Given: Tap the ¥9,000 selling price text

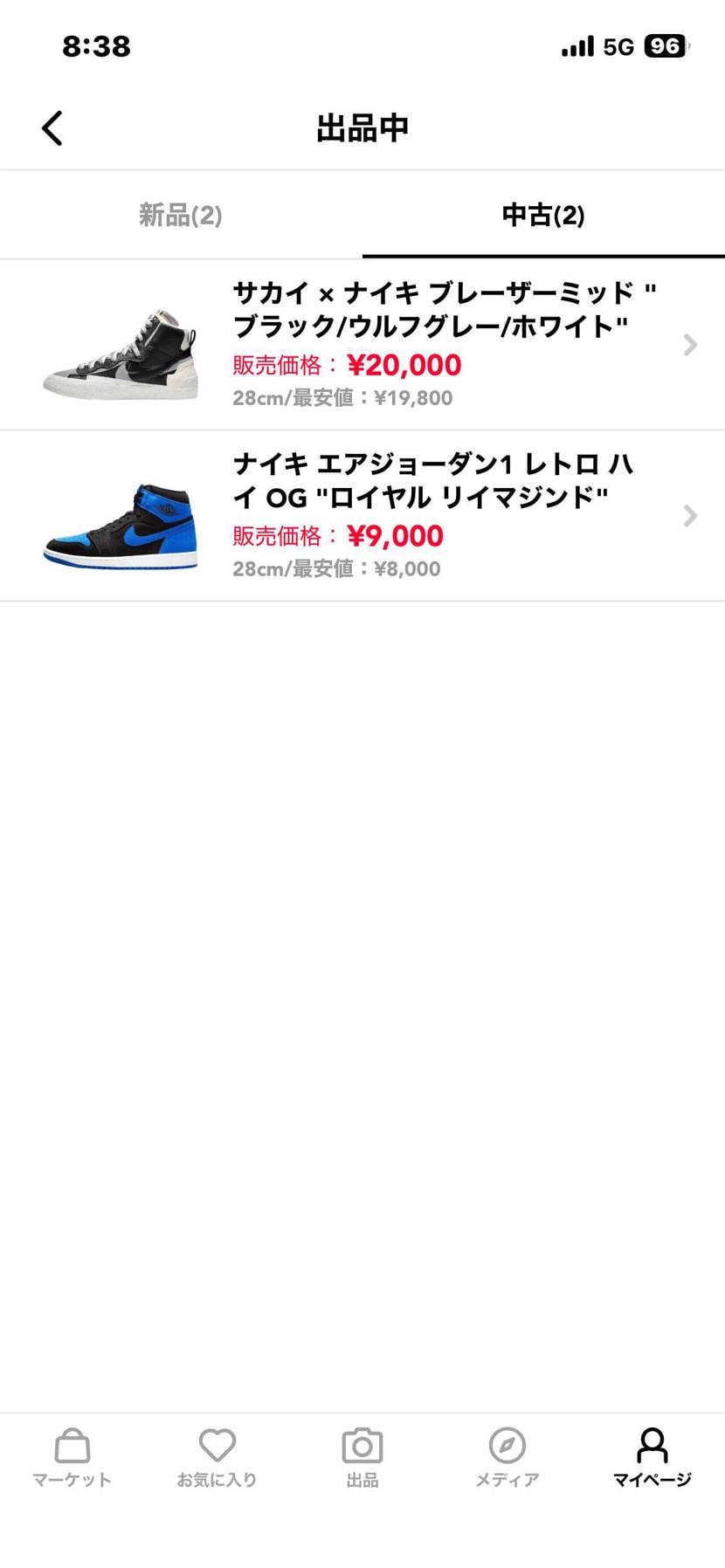Looking at the screenshot, I should [396, 536].
